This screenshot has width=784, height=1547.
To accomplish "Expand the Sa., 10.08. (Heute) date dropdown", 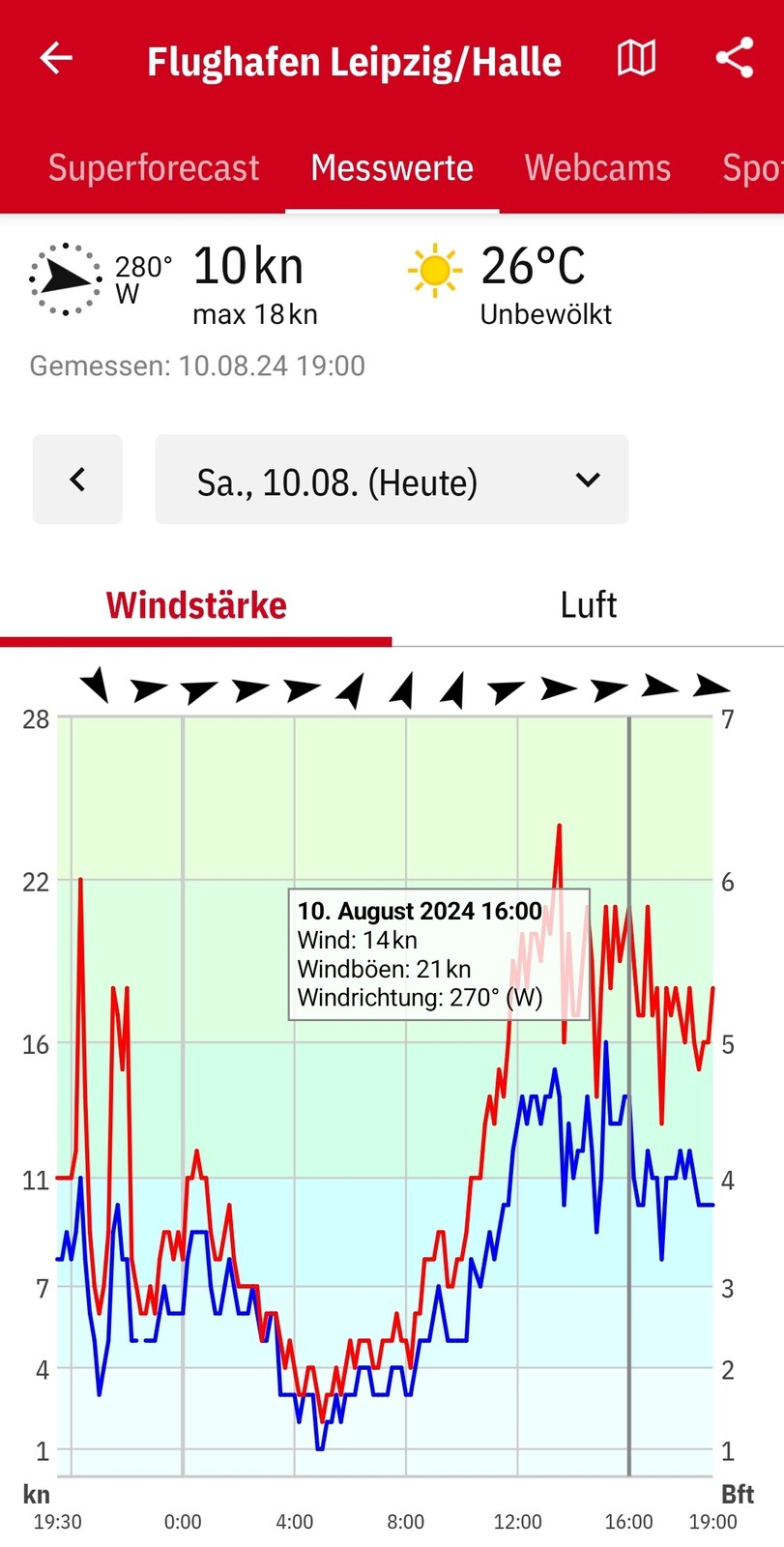I will [392, 480].
